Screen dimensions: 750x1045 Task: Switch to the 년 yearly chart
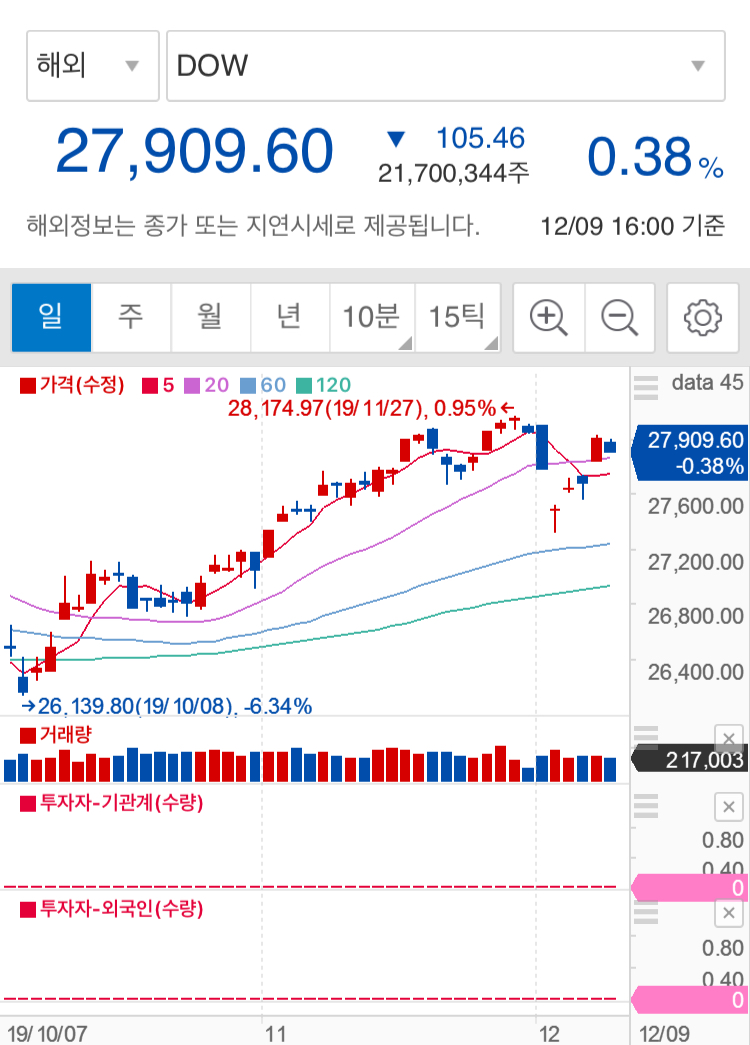[290, 318]
